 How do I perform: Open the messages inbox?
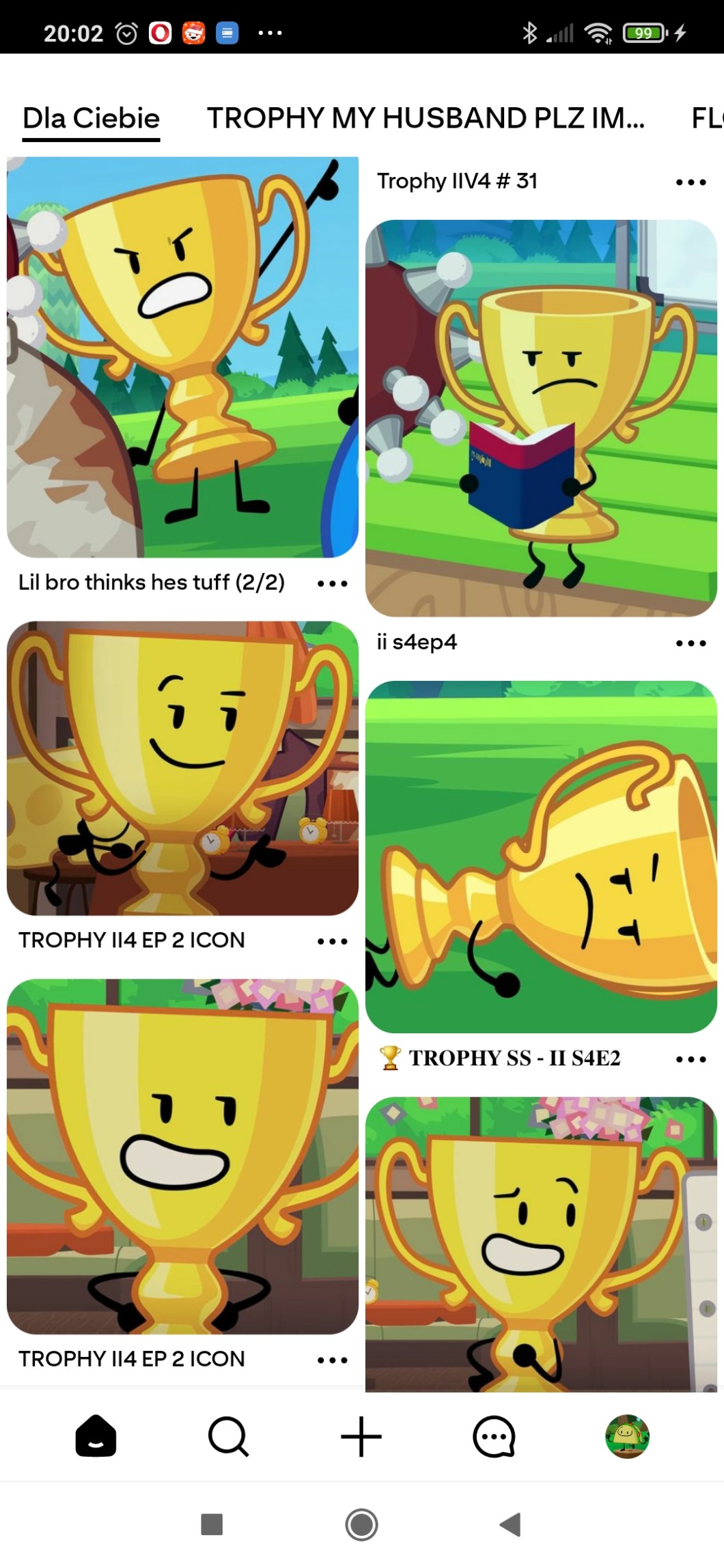point(494,1436)
